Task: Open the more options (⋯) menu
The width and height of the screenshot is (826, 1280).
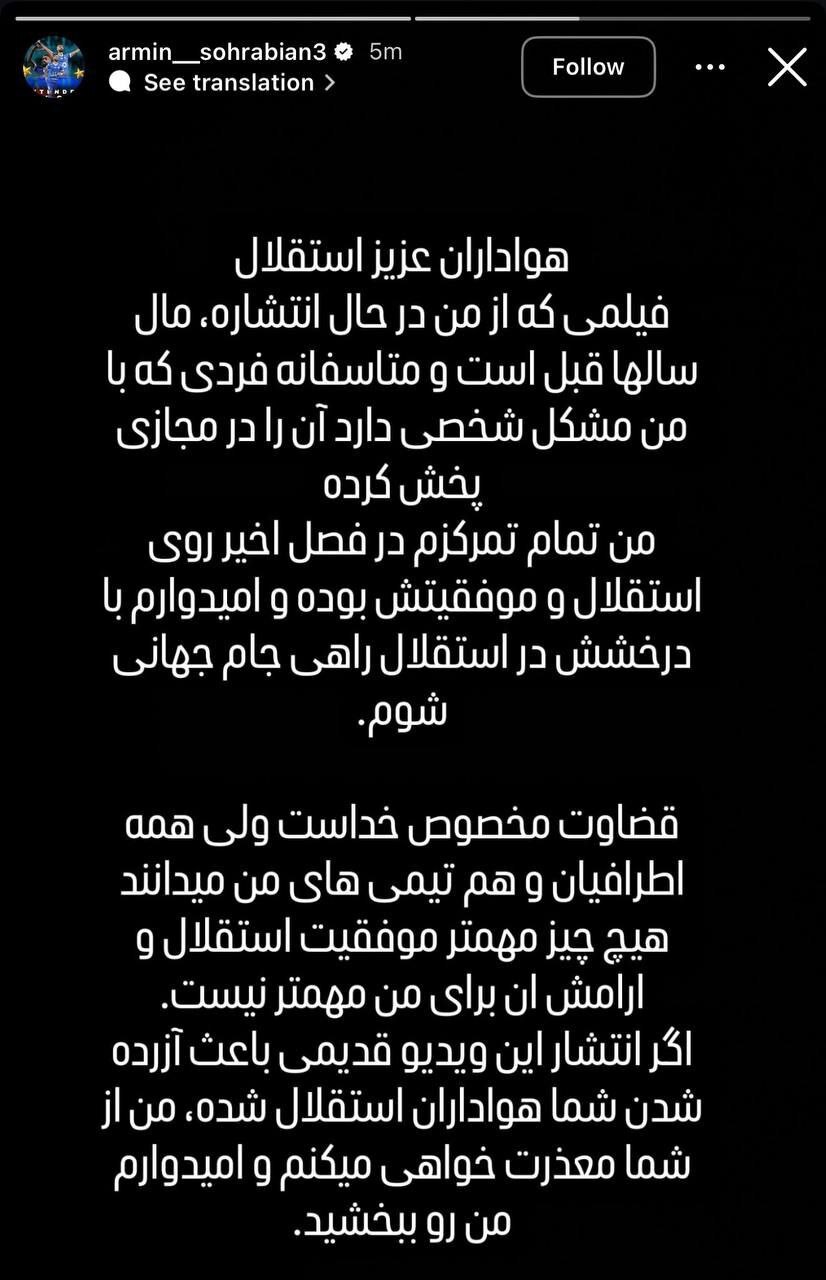Action: tap(710, 66)
